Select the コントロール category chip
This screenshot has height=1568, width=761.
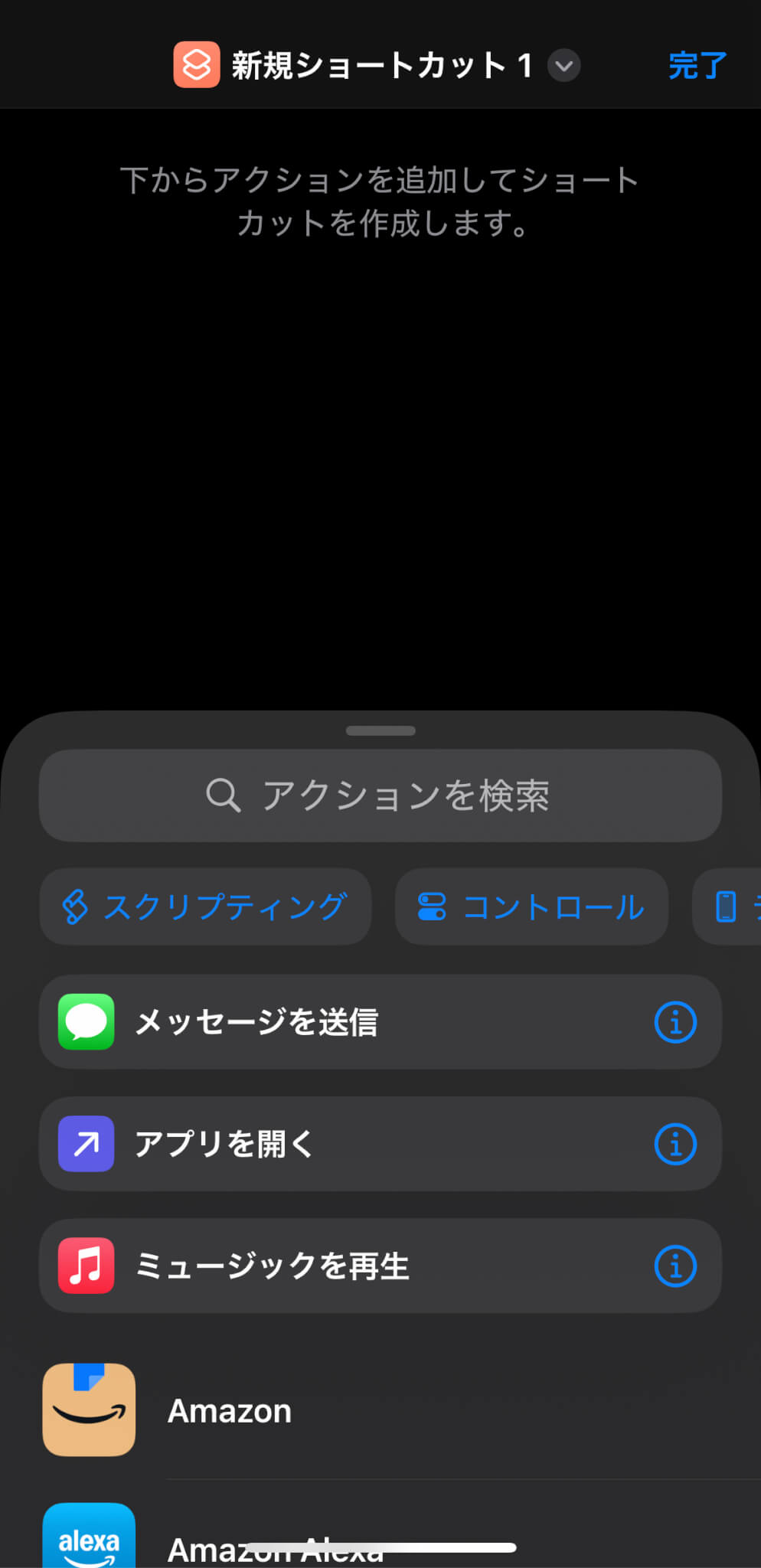(x=531, y=906)
